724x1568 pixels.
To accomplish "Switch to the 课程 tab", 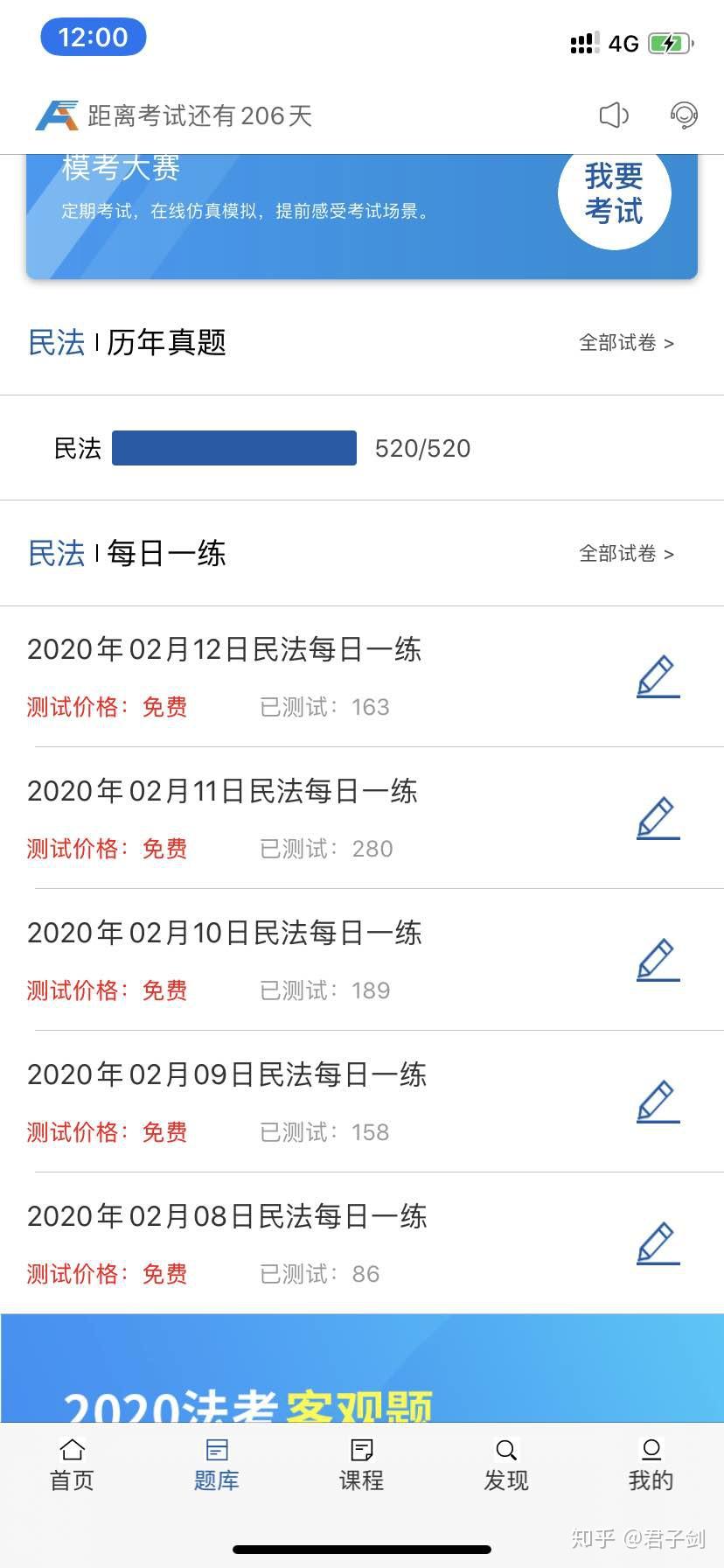I will tap(361, 1466).
